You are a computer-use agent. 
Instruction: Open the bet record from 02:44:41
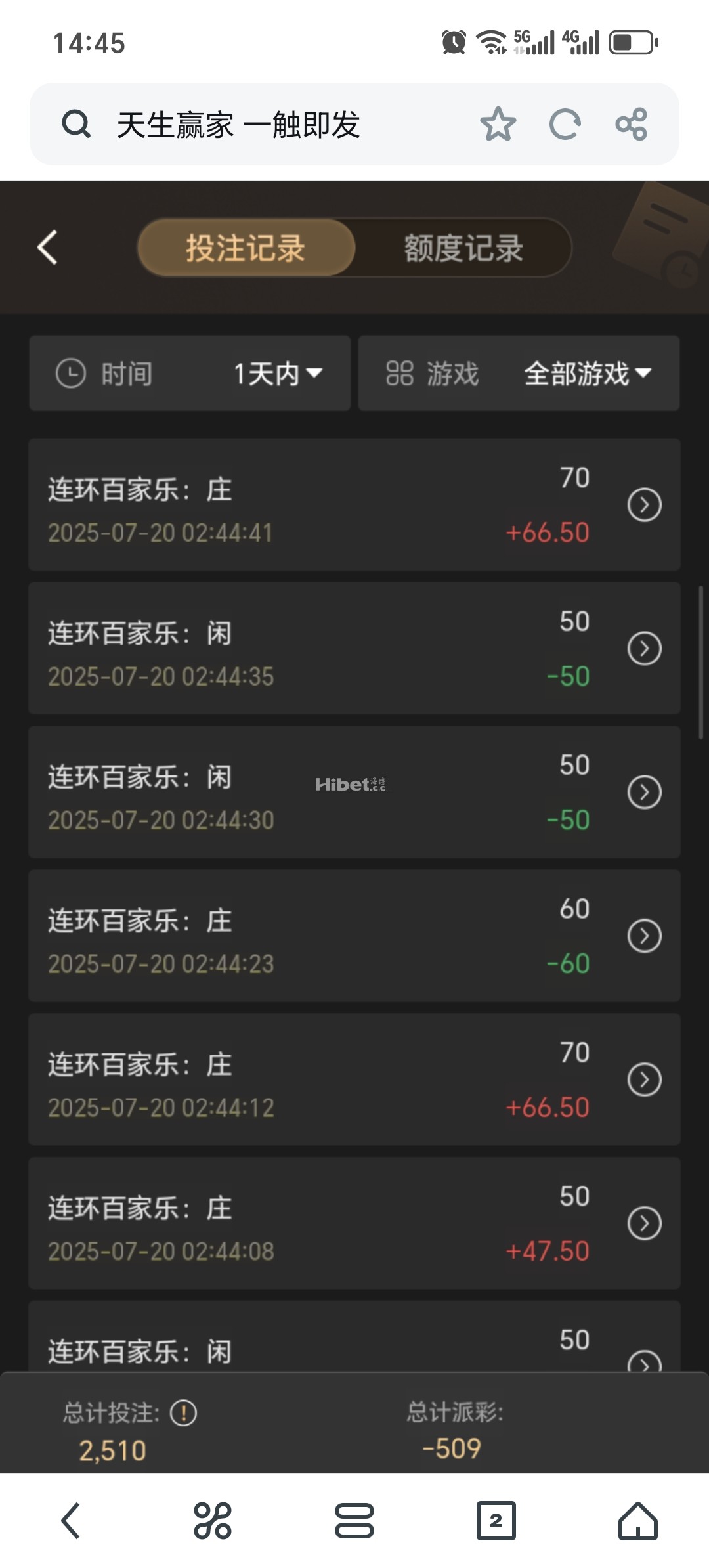[x=644, y=505]
